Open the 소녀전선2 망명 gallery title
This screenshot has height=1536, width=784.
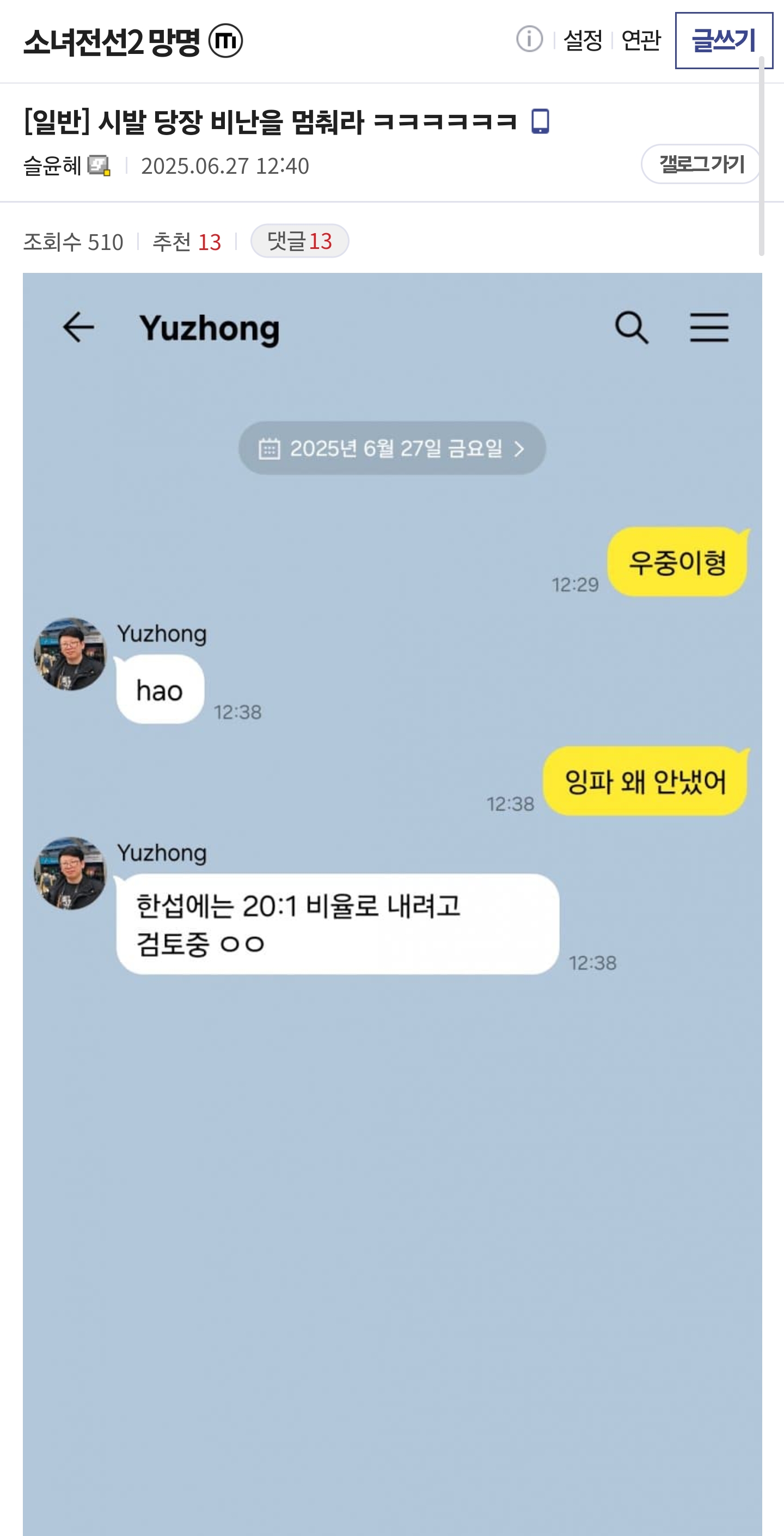(112, 42)
